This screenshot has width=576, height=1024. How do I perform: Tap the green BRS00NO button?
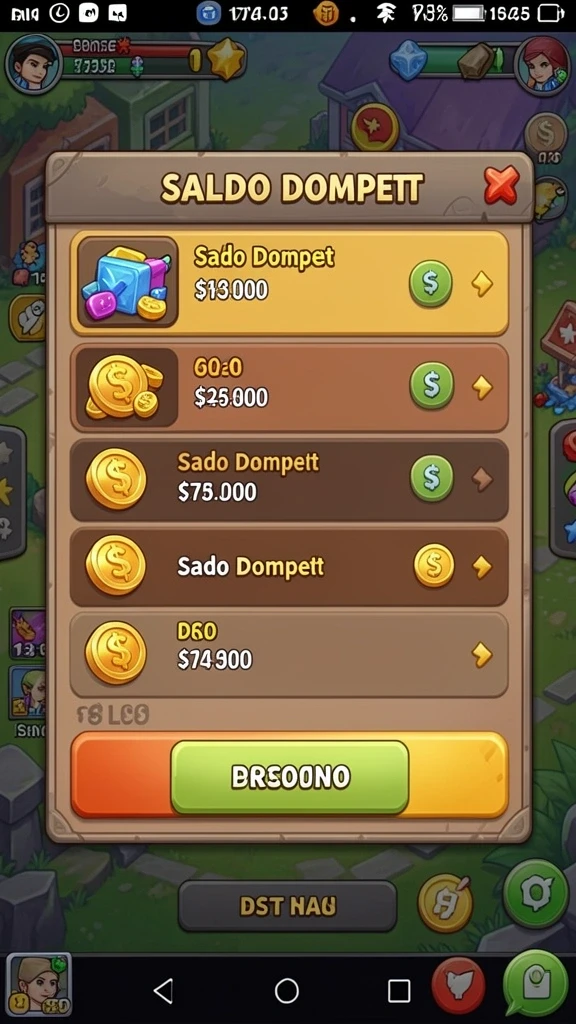290,776
